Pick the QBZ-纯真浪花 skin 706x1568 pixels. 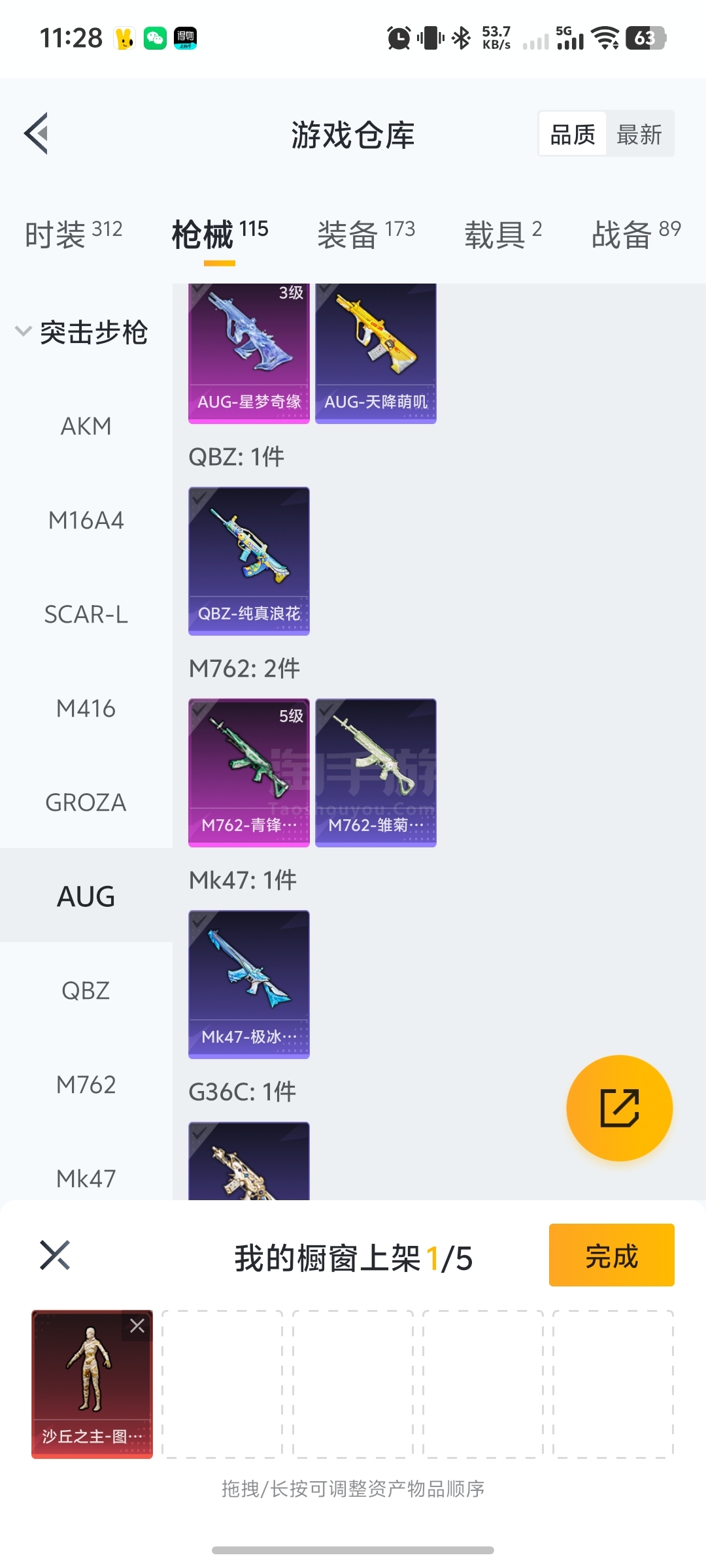pyautogui.click(x=248, y=561)
